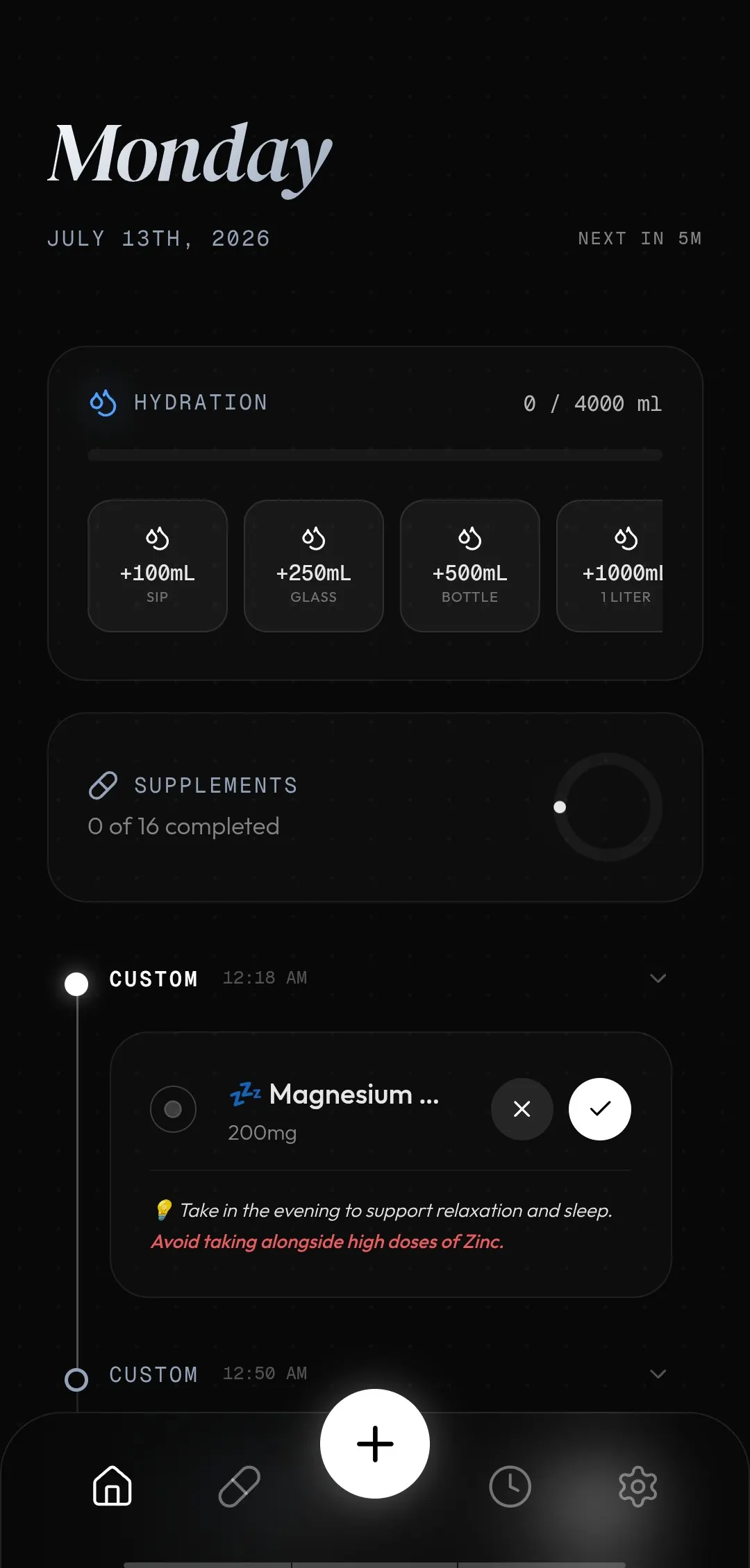Open the history clock tab
The width and height of the screenshot is (750, 1568).
(x=510, y=1486)
